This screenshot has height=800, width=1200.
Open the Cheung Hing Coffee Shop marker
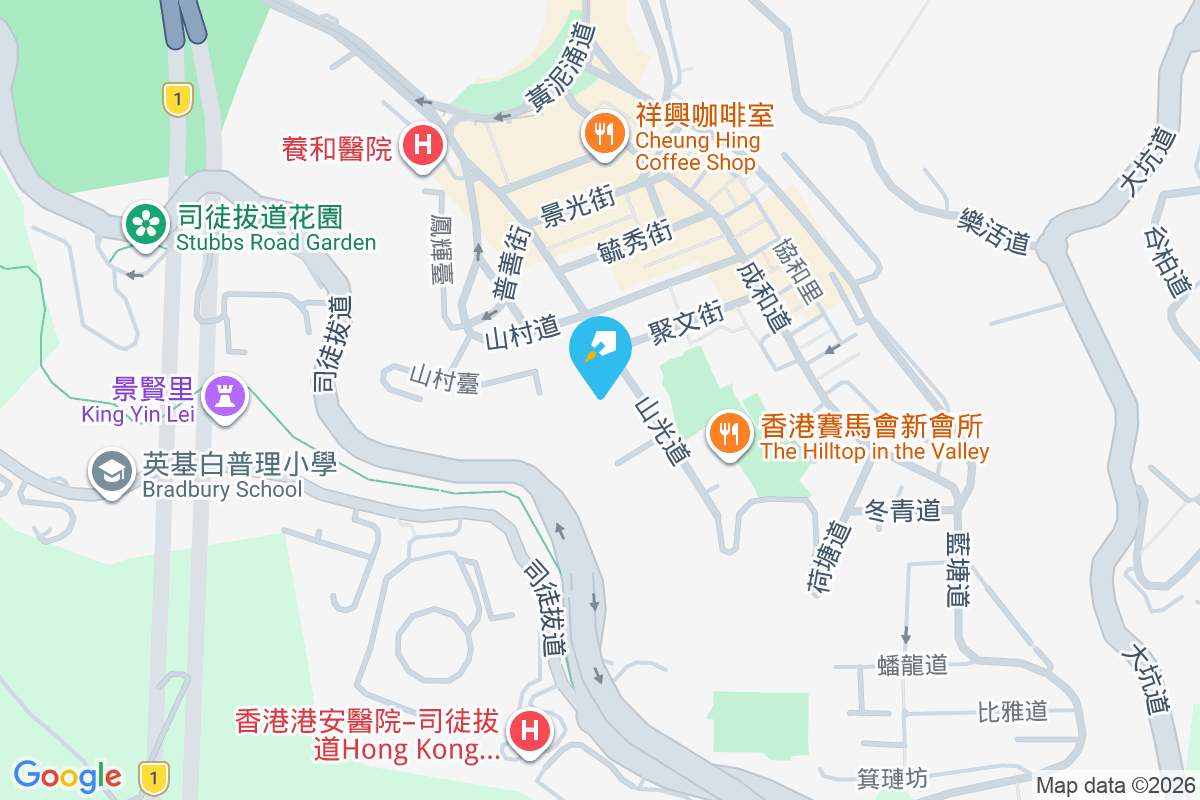coord(604,133)
